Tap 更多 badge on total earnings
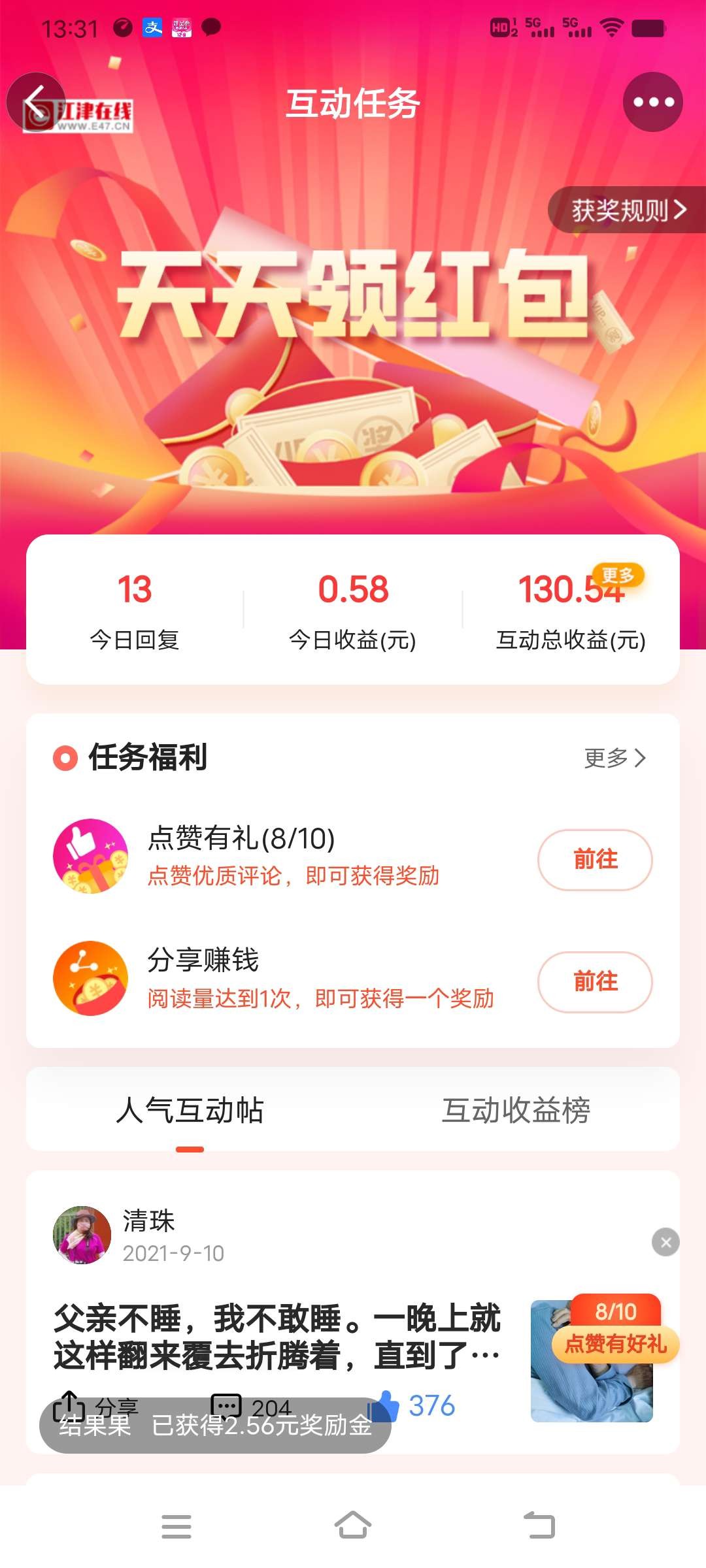The height and width of the screenshot is (1568, 706). click(618, 575)
